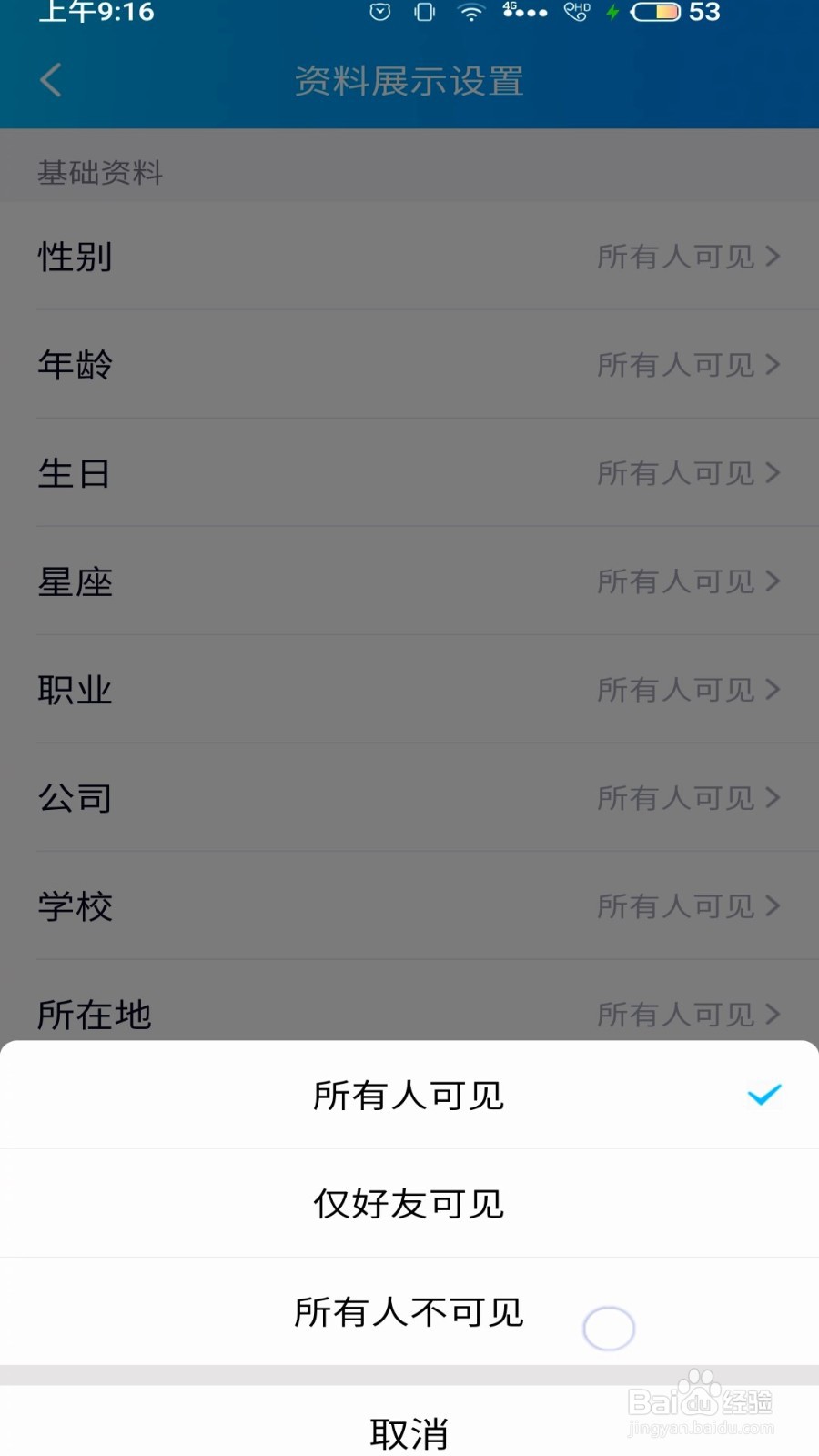The height and width of the screenshot is (1456, 819).
Task: Click the back arrow to exit settings
Action: (x=50, y=80)
